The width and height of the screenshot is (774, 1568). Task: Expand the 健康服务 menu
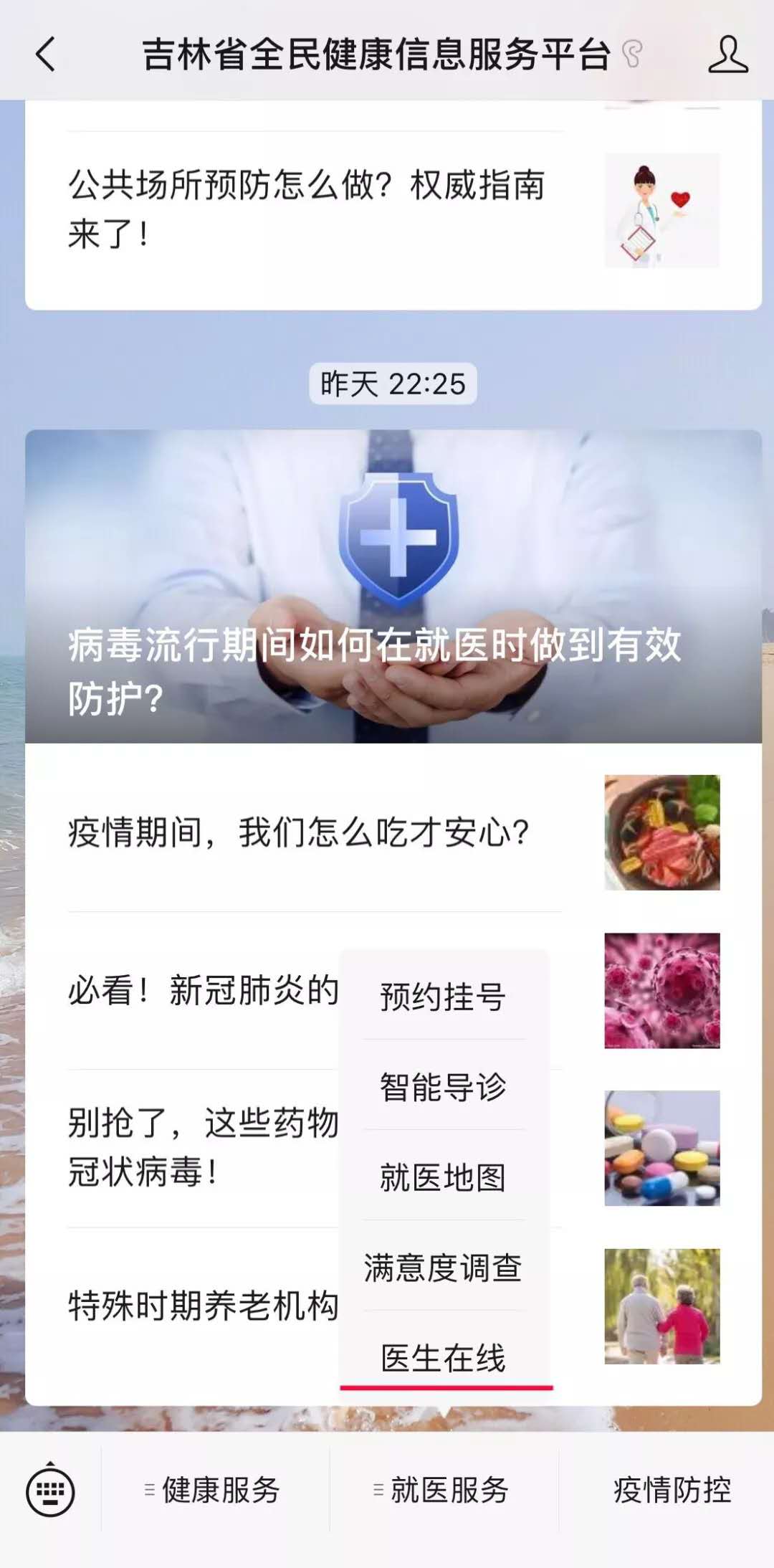(x=214, y=1491)
